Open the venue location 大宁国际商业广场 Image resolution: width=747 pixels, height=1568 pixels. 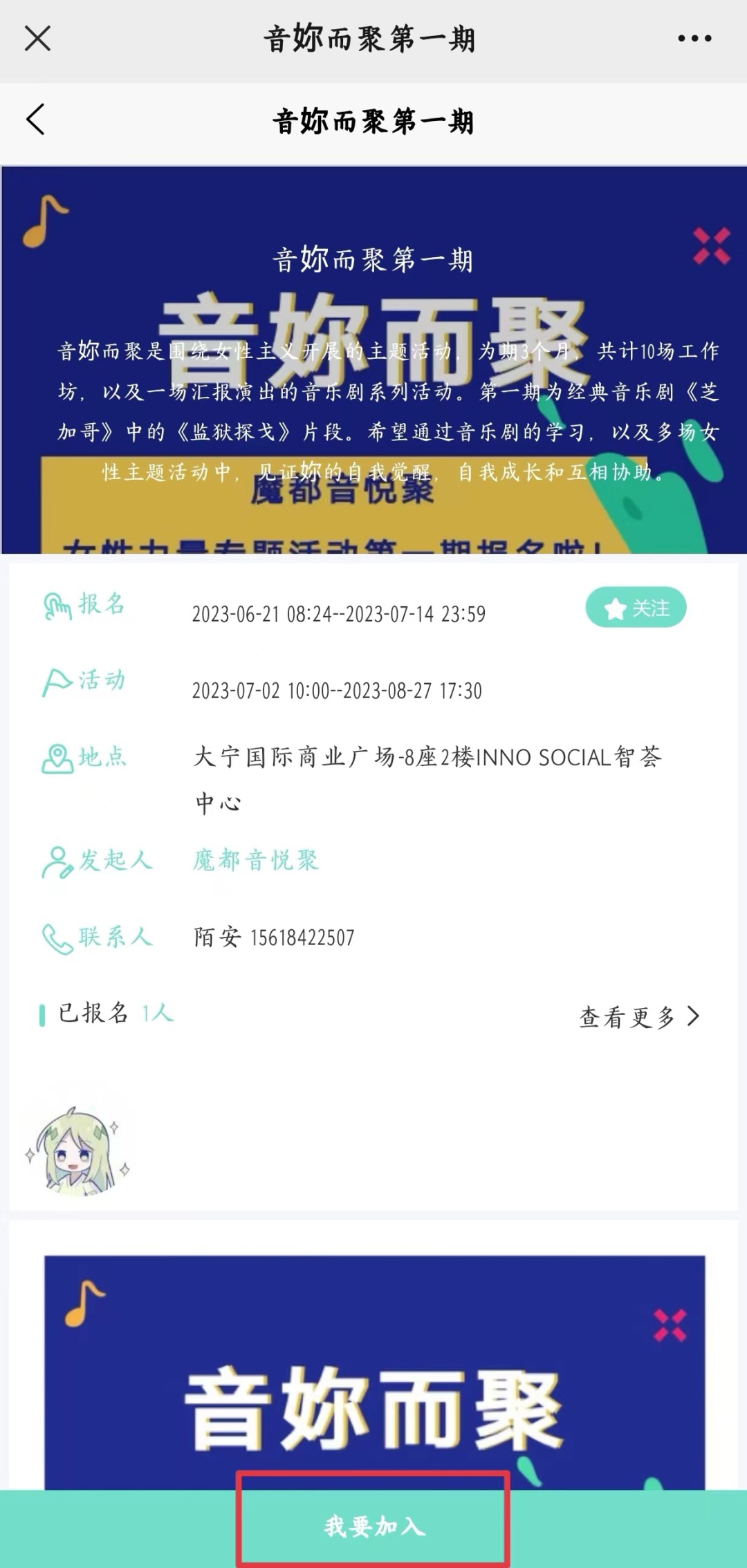click(x=427, y=758)
